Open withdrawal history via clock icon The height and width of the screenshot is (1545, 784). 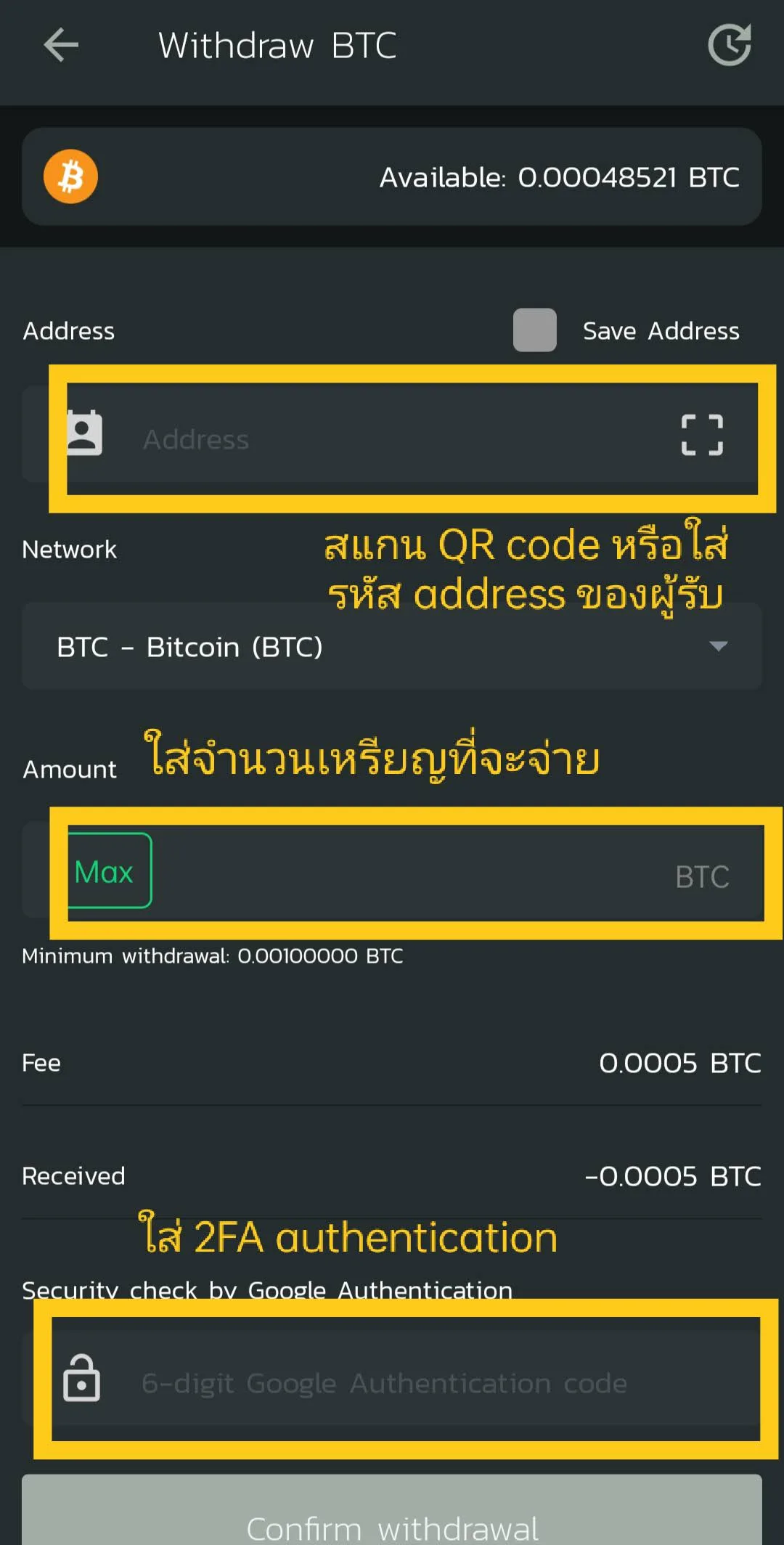click(x=730, y=45)
